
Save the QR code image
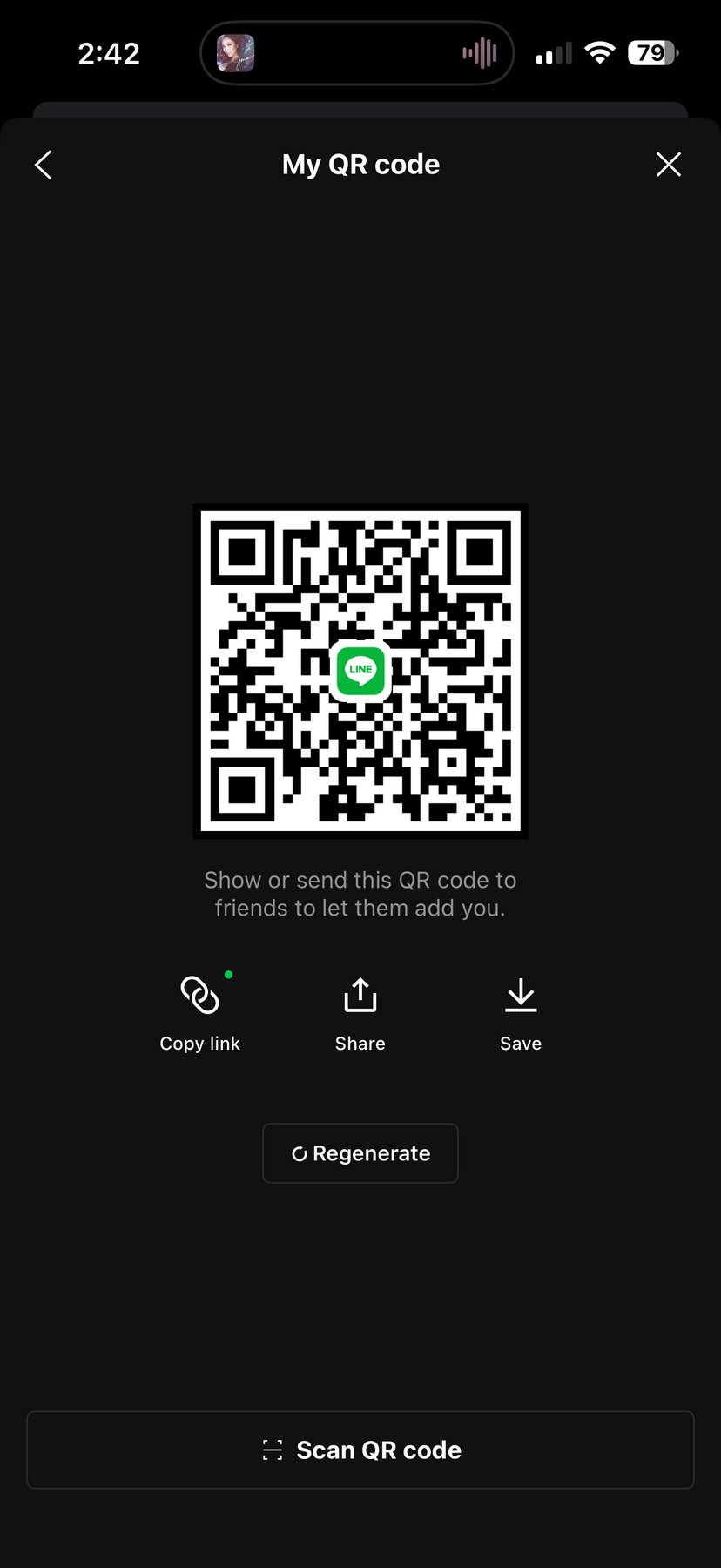click(521, 1012)
